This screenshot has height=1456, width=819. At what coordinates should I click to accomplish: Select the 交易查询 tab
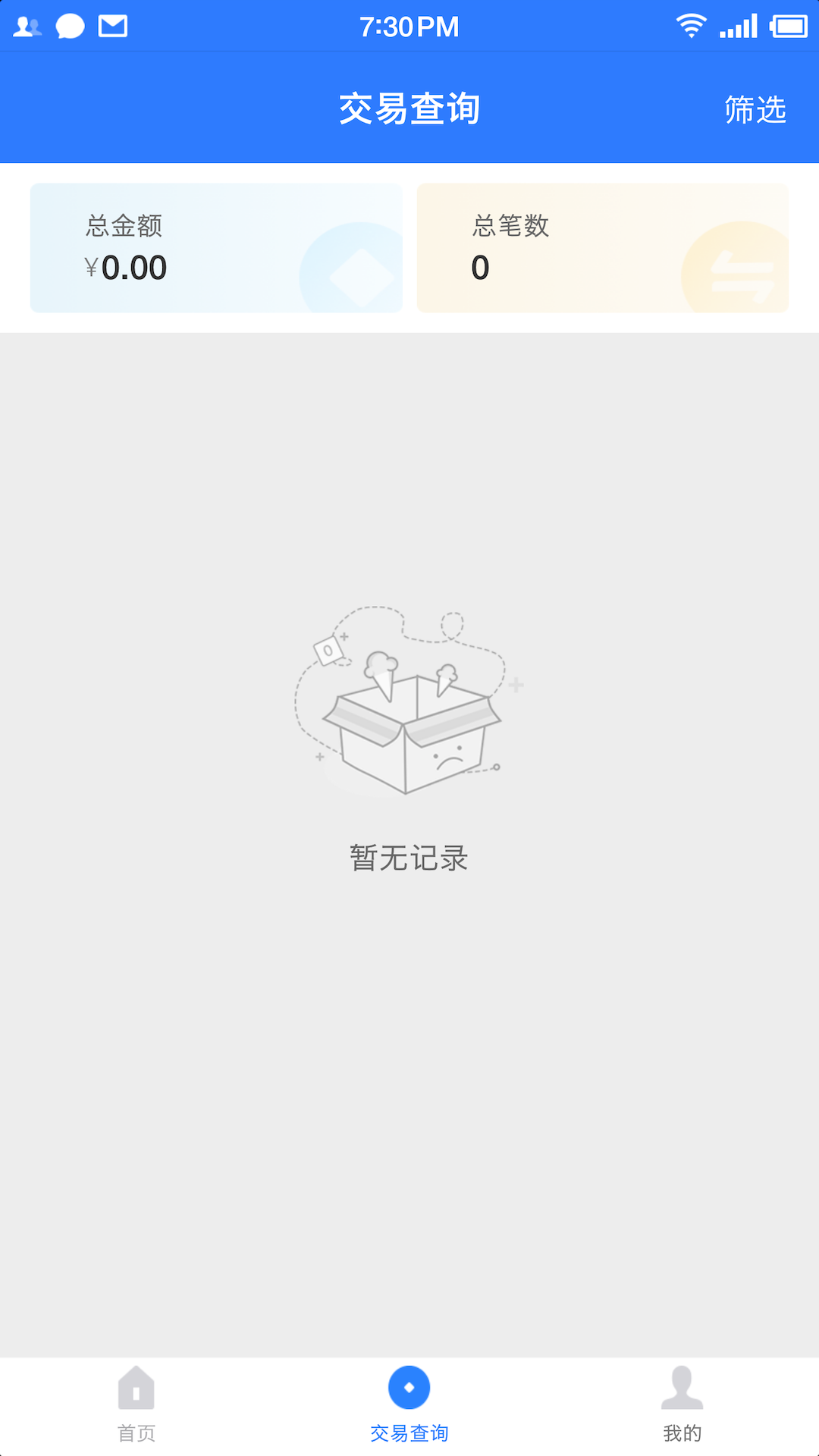(x=409, y=1404)
